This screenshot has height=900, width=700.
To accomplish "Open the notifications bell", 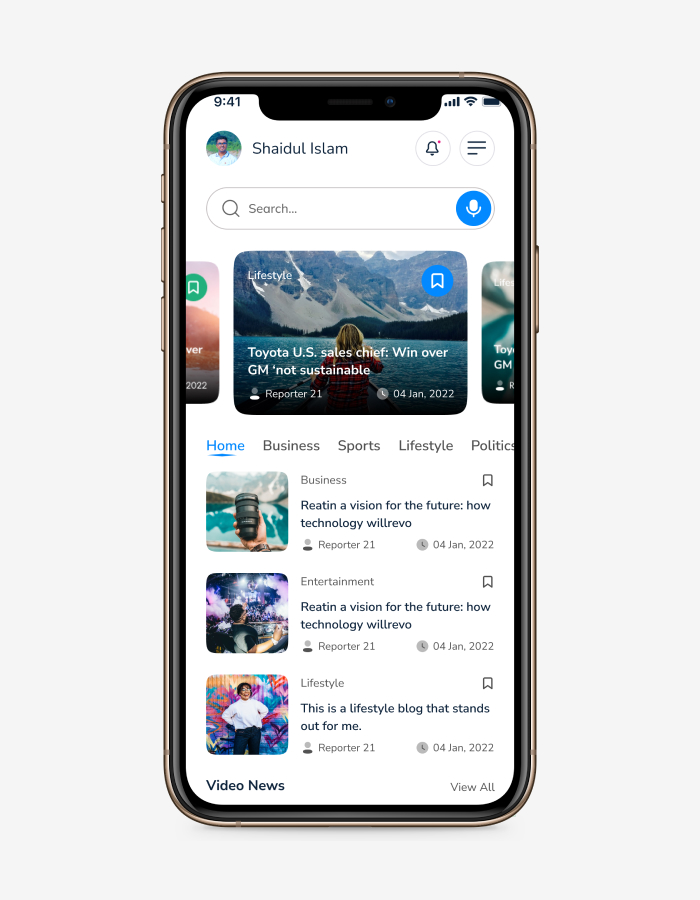I will tap(432, 148).
